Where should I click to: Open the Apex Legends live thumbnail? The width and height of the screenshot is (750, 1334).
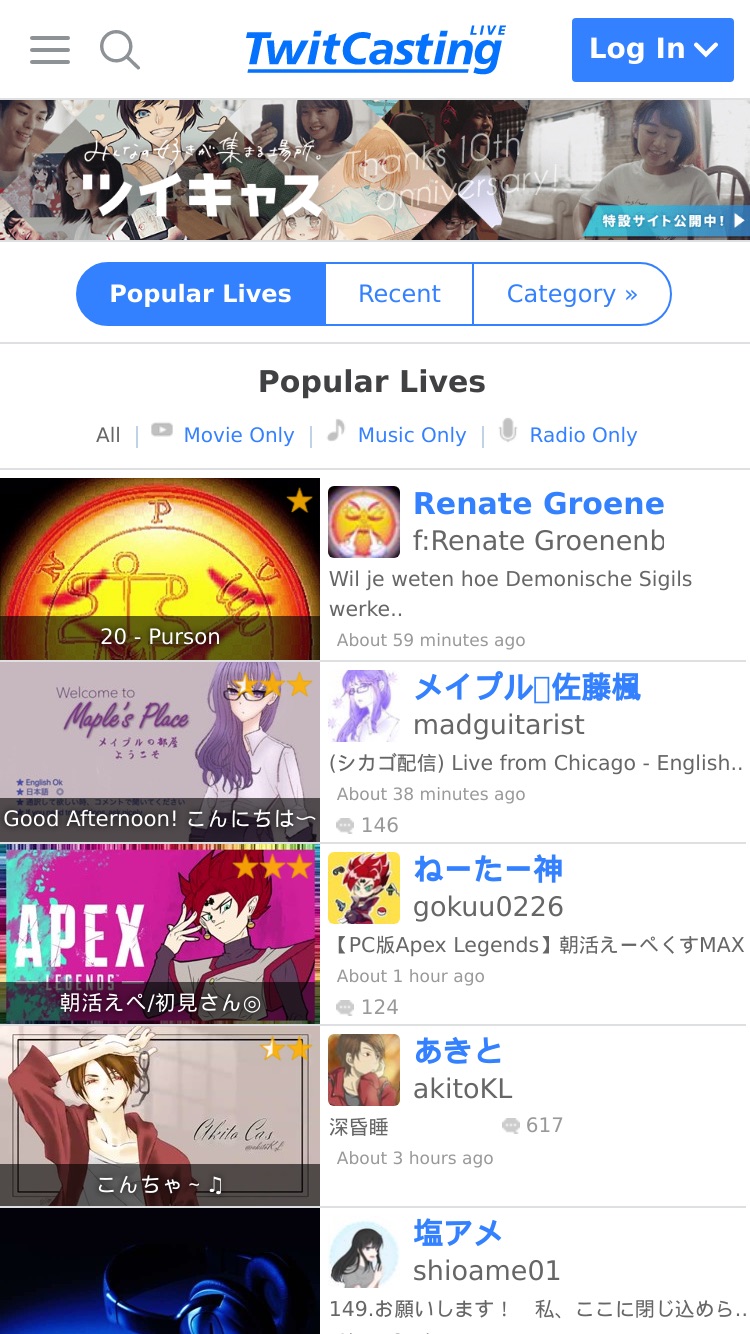pyautogui.click(x=160, y=933)
